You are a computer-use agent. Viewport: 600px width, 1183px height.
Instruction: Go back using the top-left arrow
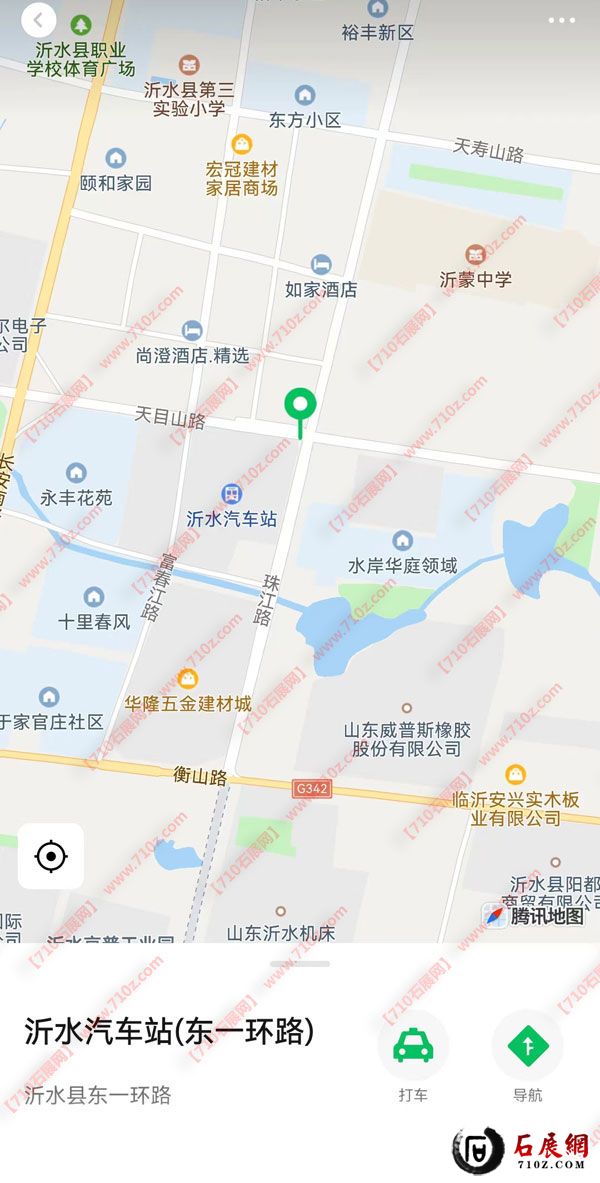[38, 20]
